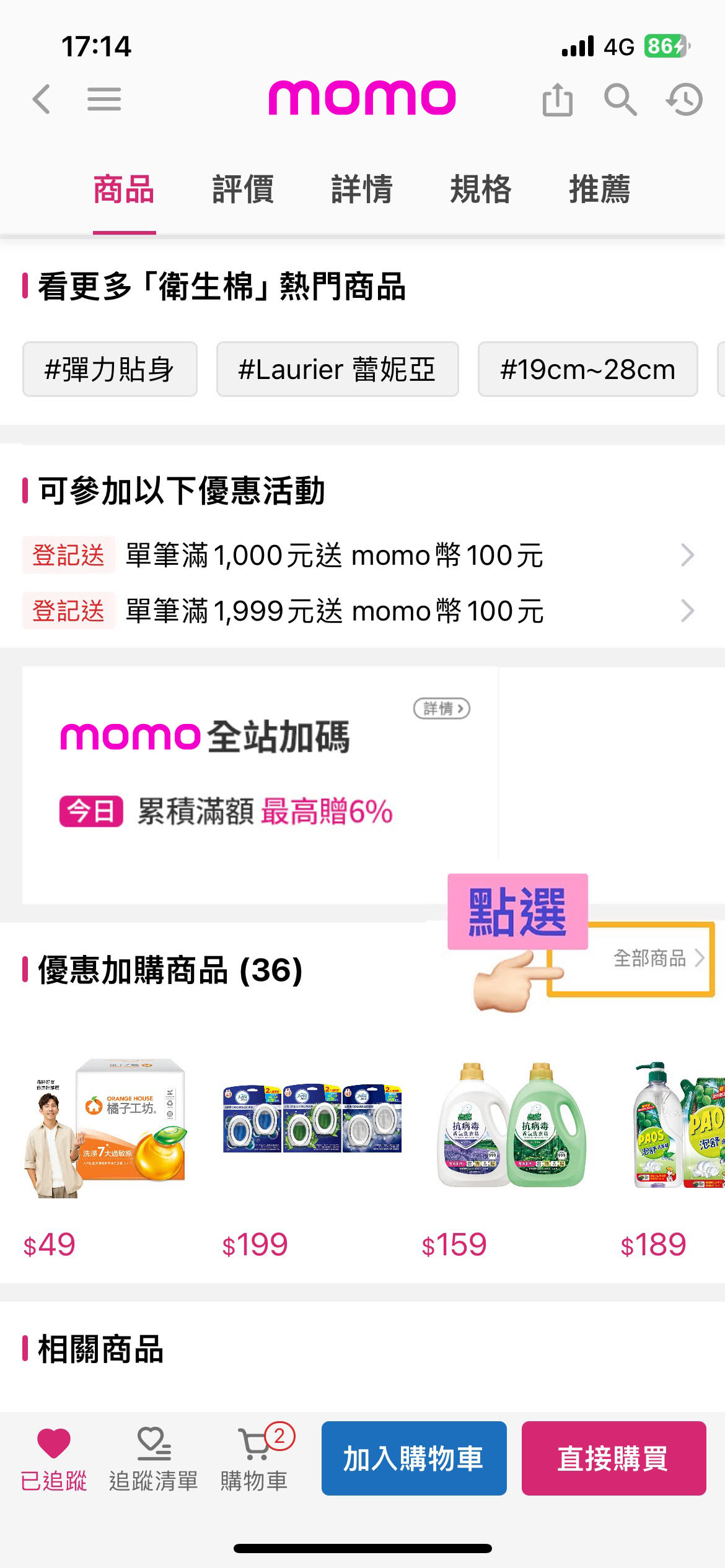Switch to the 推薦 tab

pos(600,189)
